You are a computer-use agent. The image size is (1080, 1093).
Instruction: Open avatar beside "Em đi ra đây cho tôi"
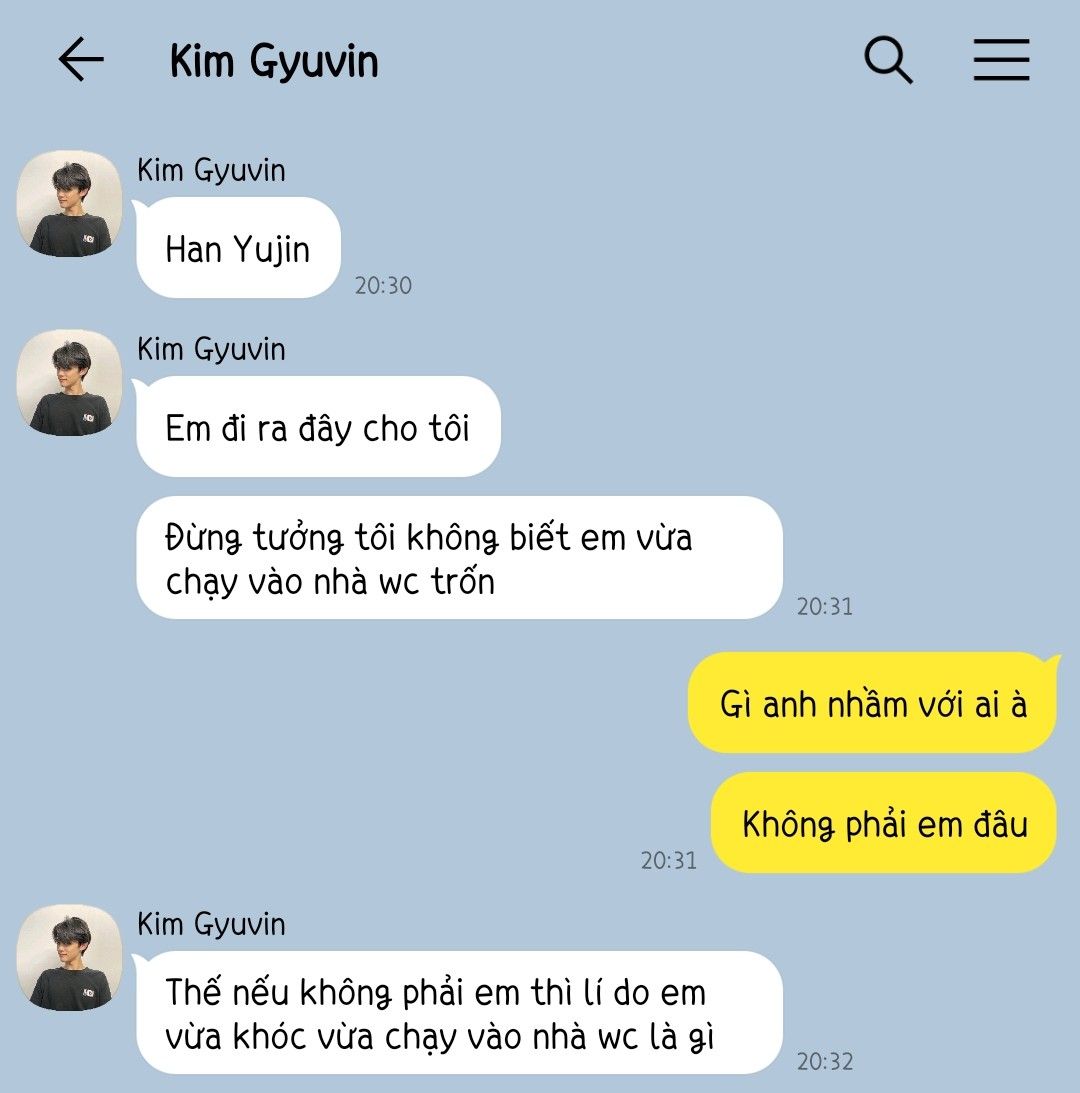point(69,383)
